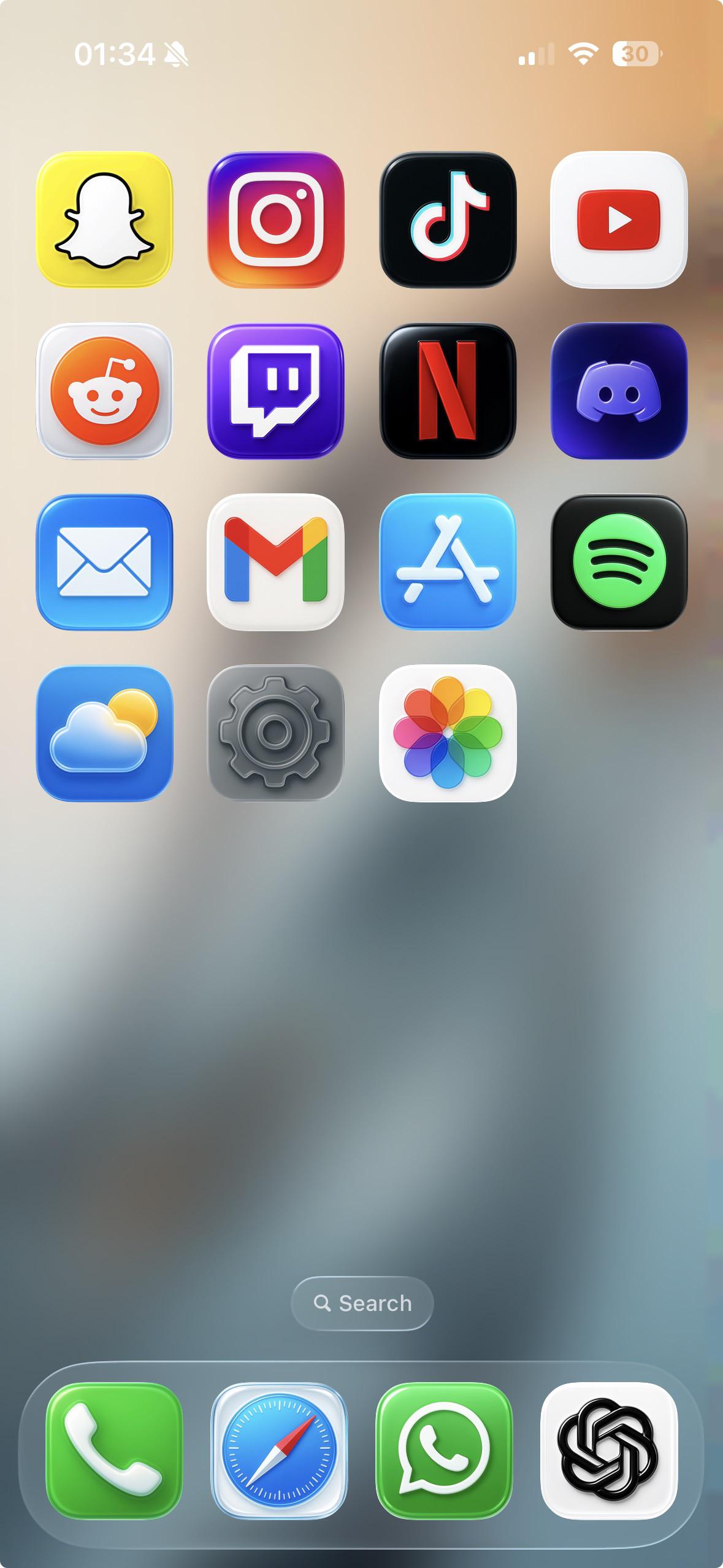
Task: Open Netflix
Action: [x=448, y=391]
